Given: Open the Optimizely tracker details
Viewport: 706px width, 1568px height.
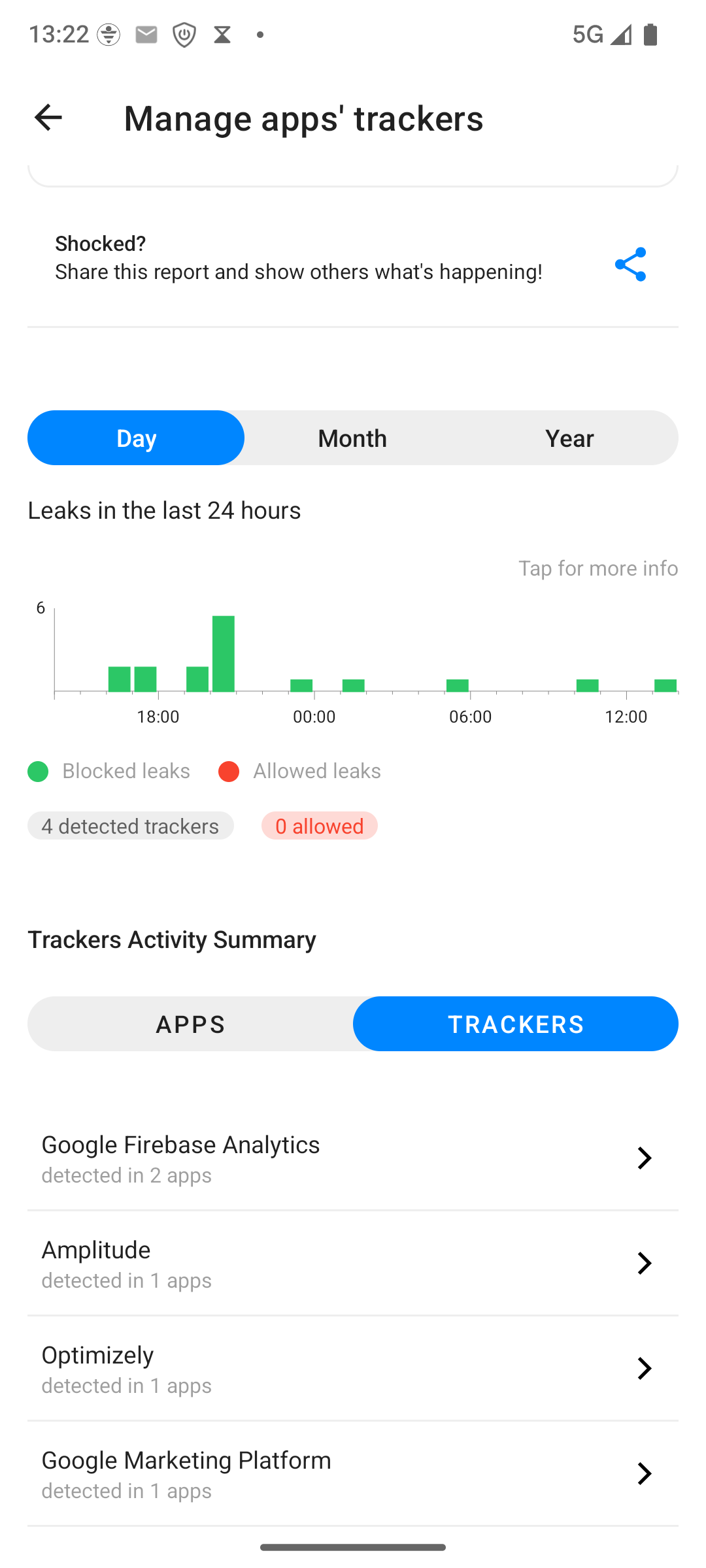Looking at the screenshot, I should tap(353, 1369).
